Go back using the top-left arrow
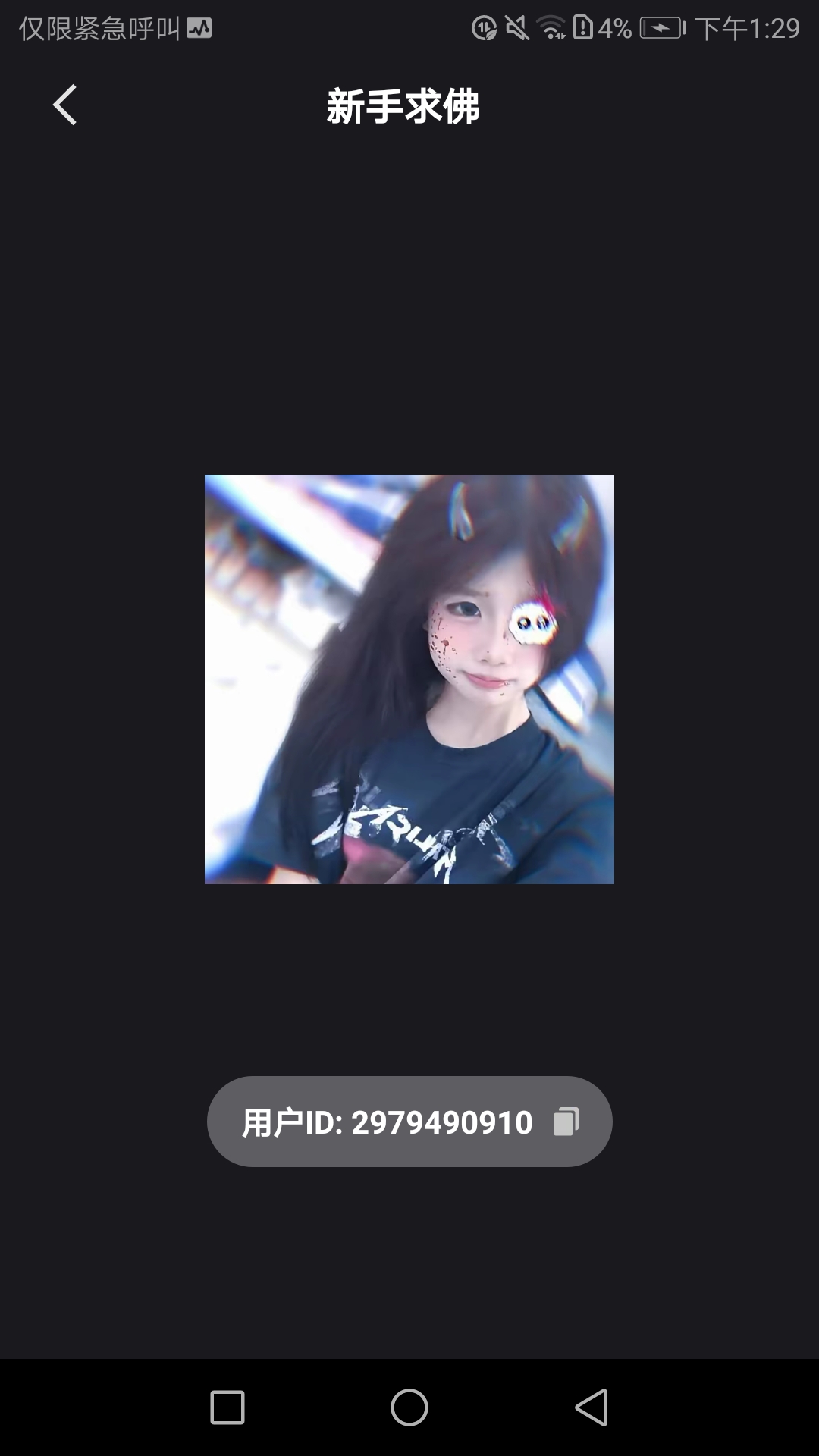 65,105
